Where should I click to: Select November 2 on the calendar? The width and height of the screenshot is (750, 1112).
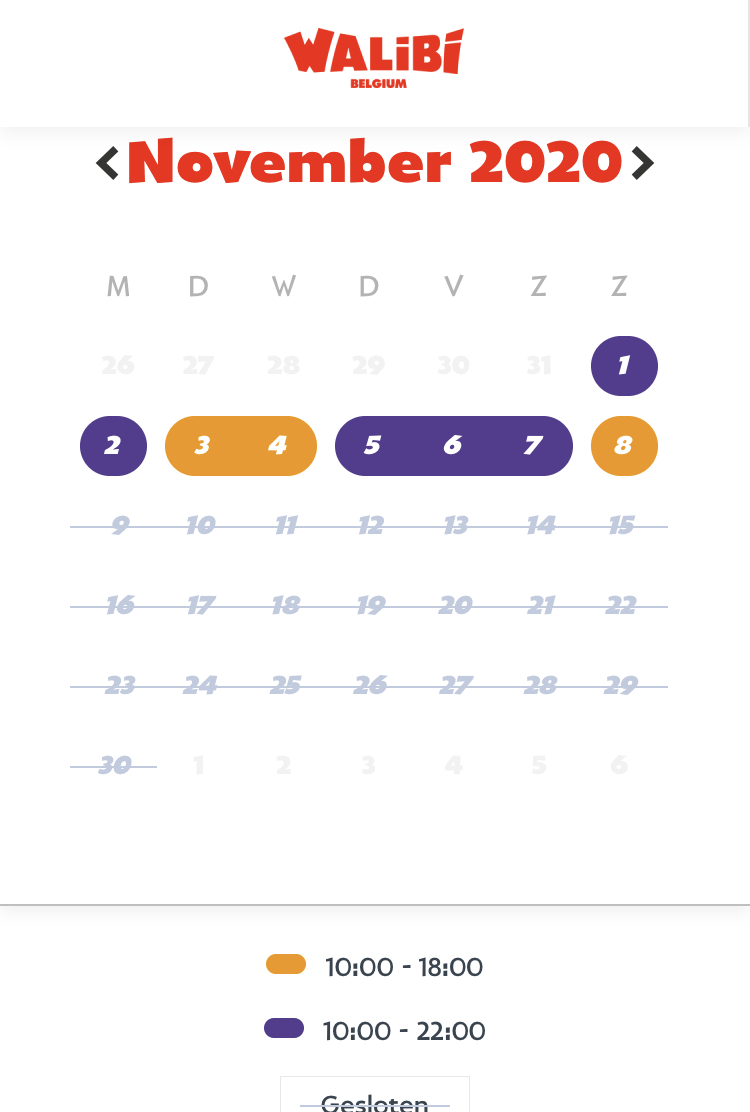pos(113,446)
